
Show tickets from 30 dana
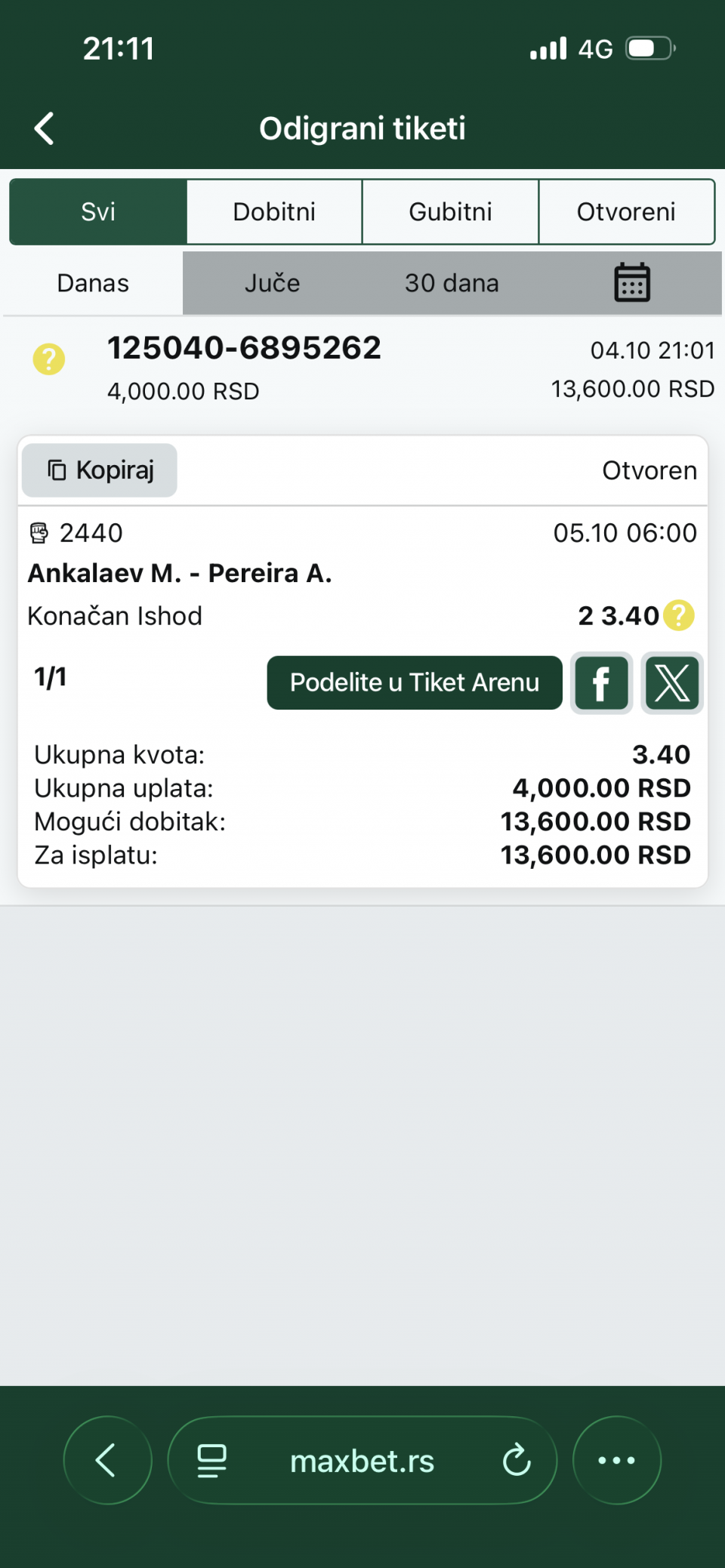coord(452,283)
